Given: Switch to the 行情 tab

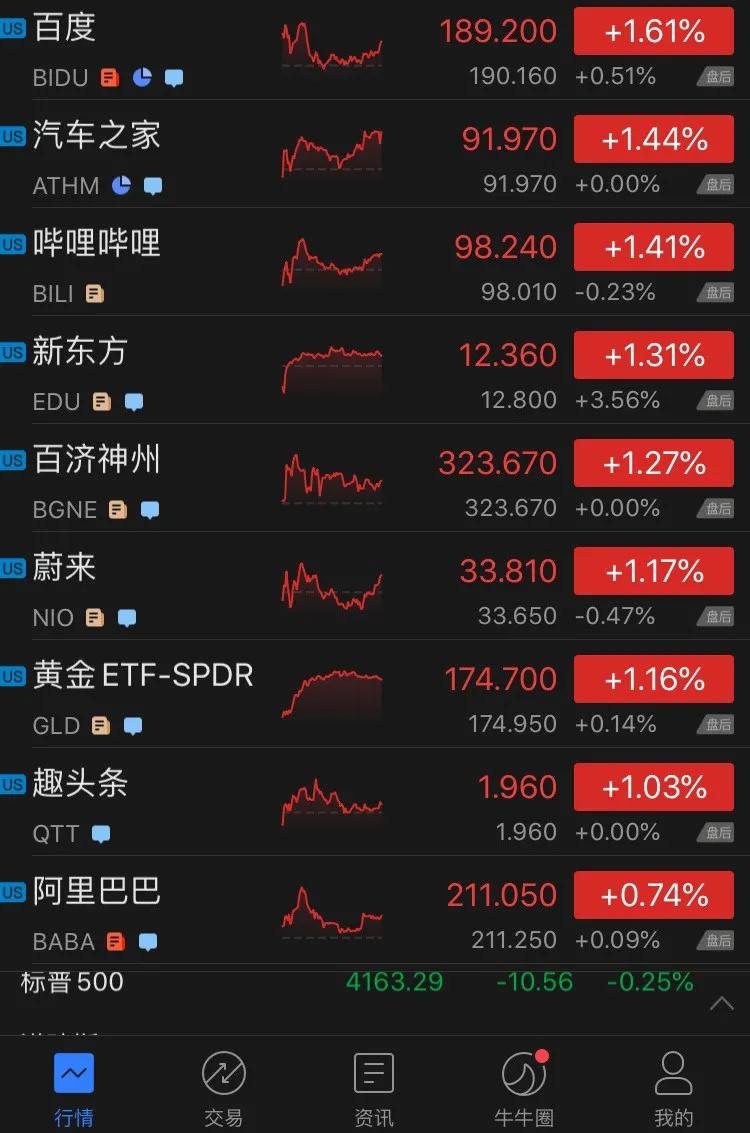Looking at the screenshot, I should click(74, 1088).
